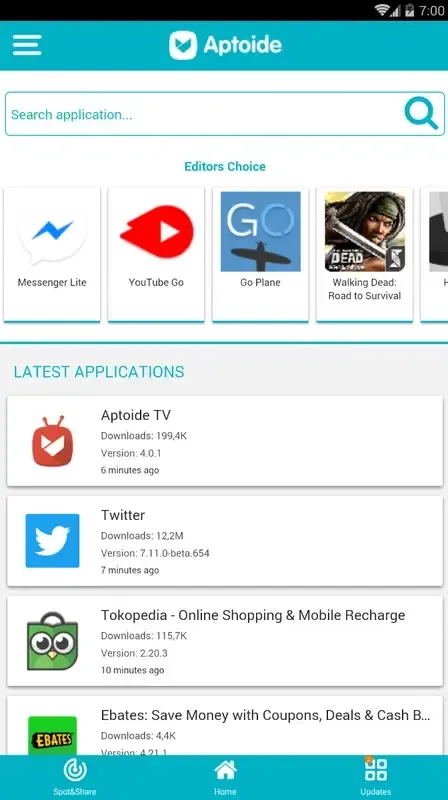
Task: Switch to the Spot&Share tab
Action: coord(74,777)
